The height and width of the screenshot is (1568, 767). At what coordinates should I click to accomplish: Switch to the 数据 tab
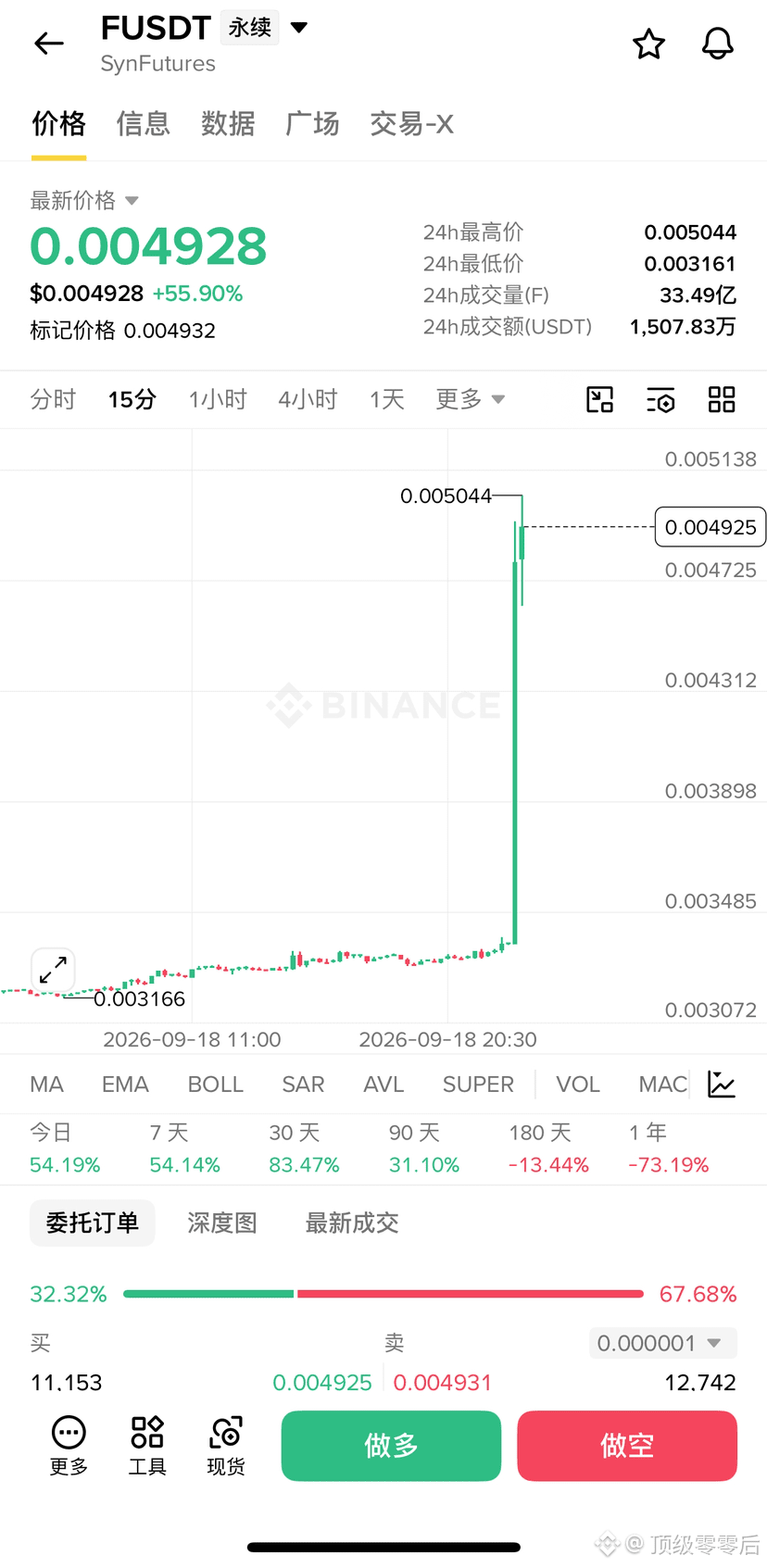coord(228,124)
